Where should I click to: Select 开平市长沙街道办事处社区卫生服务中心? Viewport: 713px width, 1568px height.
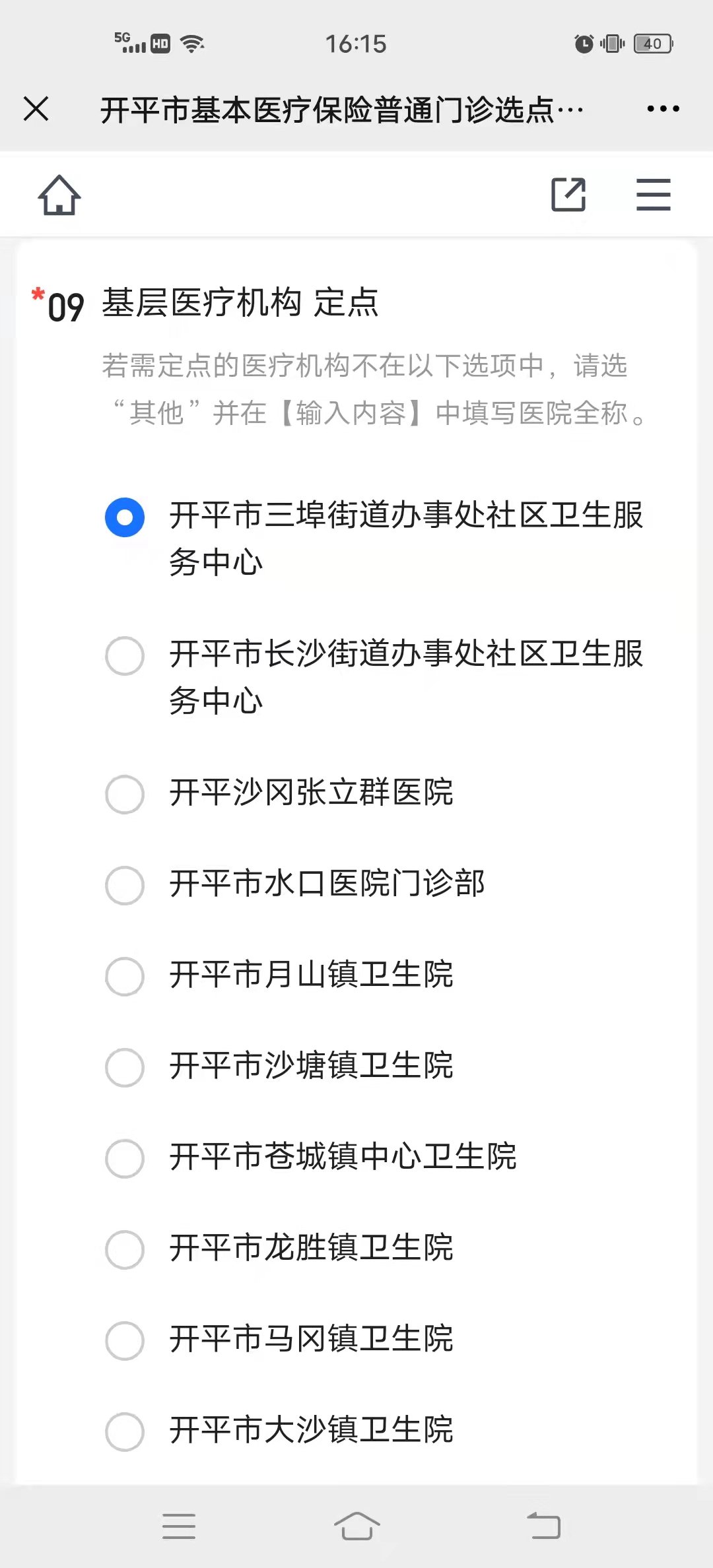tap(125, 656)
